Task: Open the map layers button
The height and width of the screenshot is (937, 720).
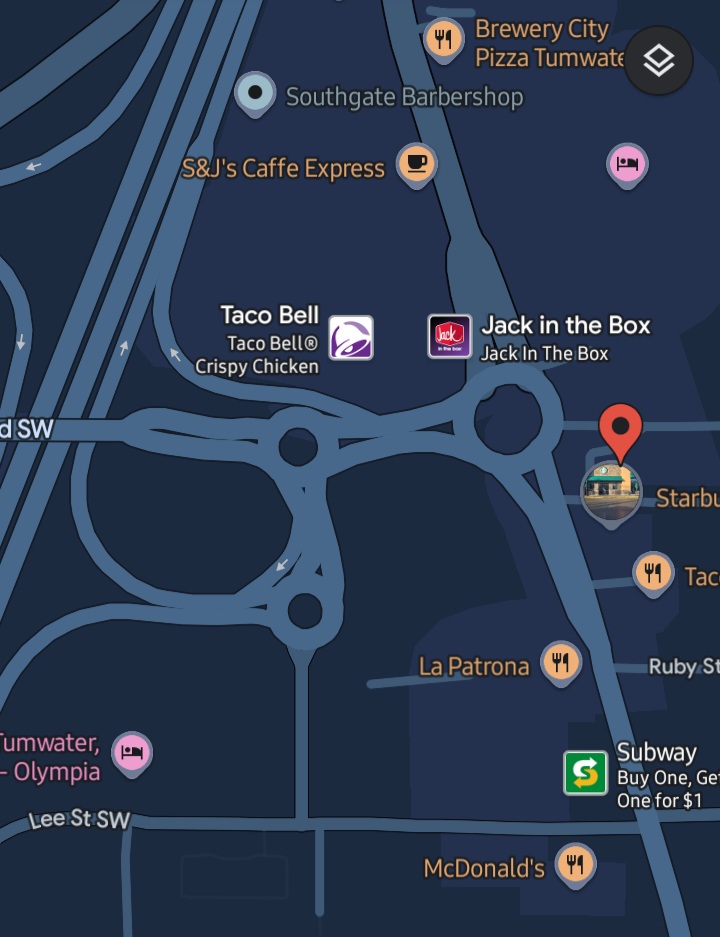Action: (x=659, y=61)
